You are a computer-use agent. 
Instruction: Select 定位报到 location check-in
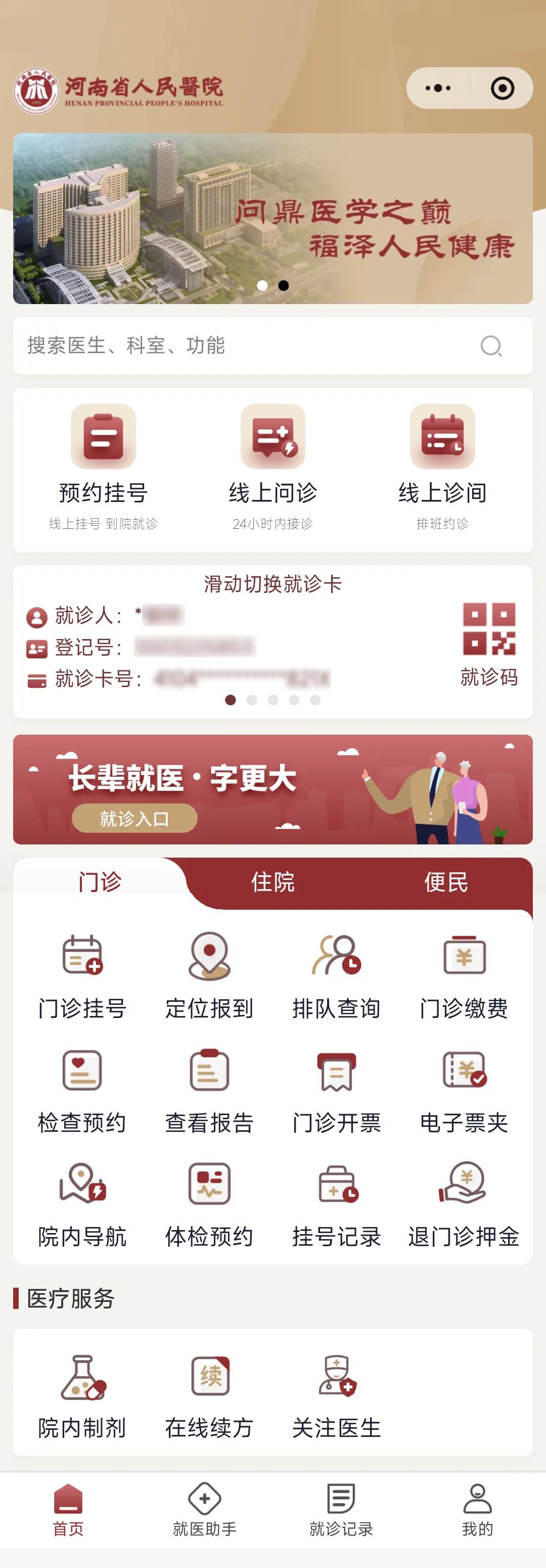click(x=209, y=975)
